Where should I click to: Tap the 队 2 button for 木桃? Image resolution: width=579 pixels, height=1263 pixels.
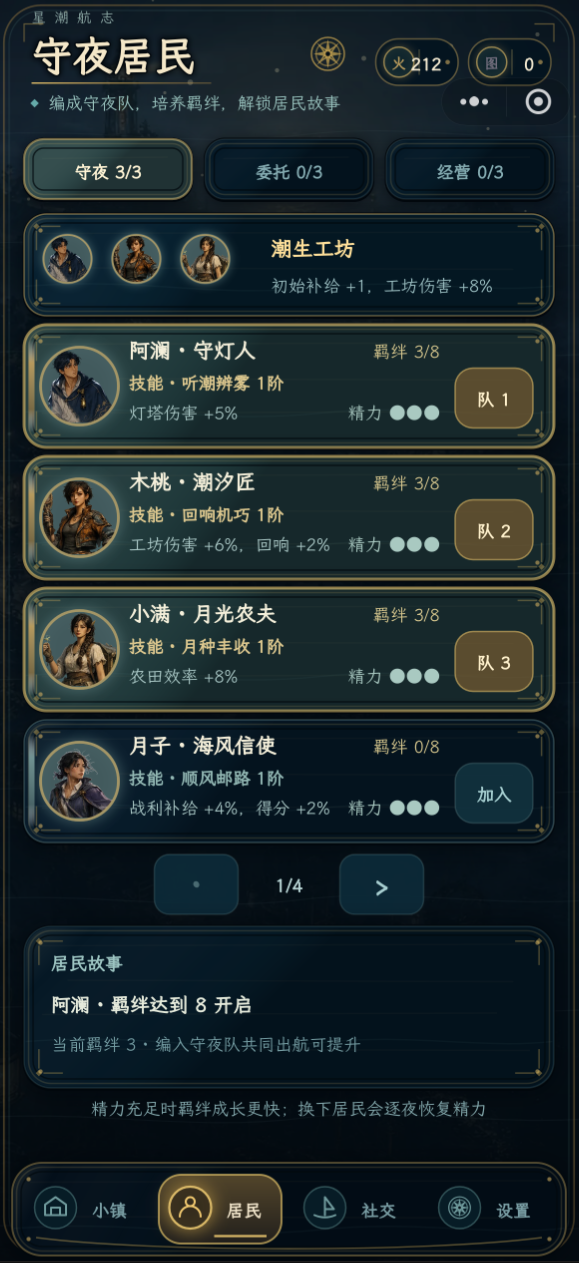[x=494, y=530]
